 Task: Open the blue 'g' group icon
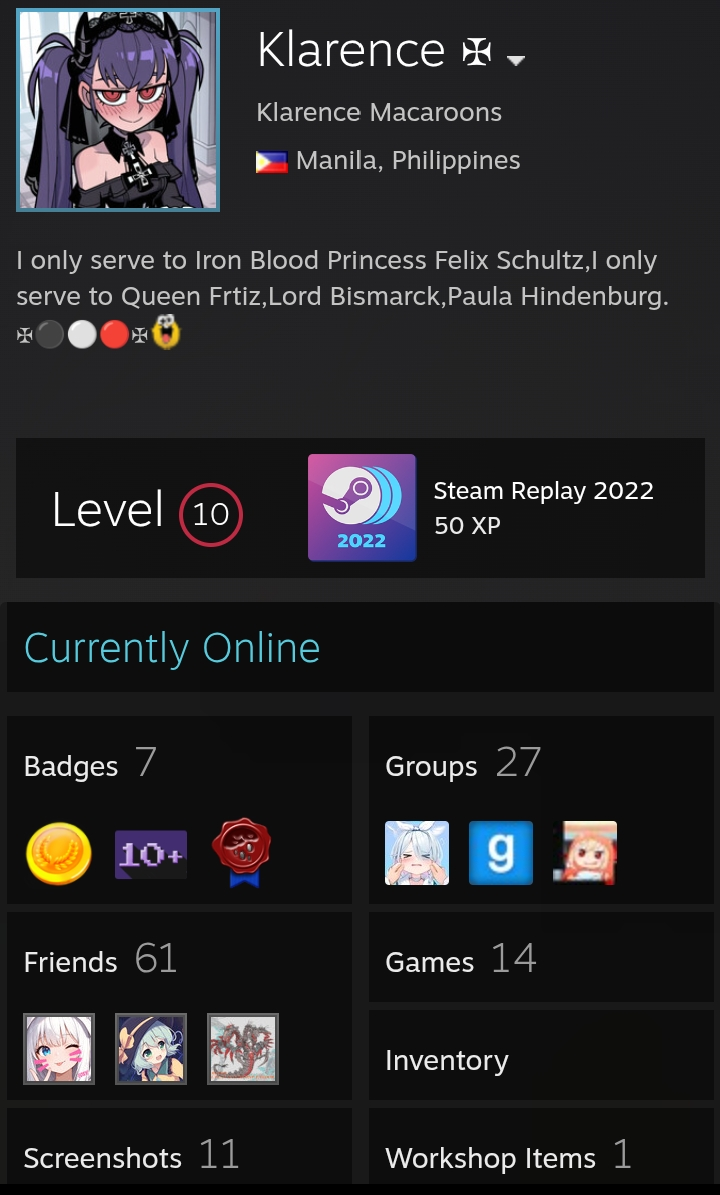[x=501, y=853]
